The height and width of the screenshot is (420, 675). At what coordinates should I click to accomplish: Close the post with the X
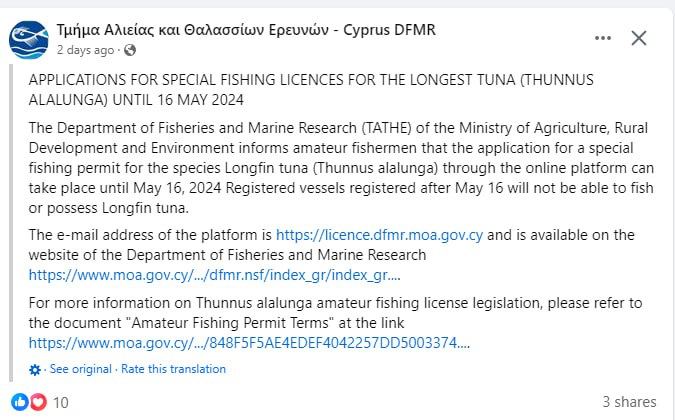pos(639,38)
